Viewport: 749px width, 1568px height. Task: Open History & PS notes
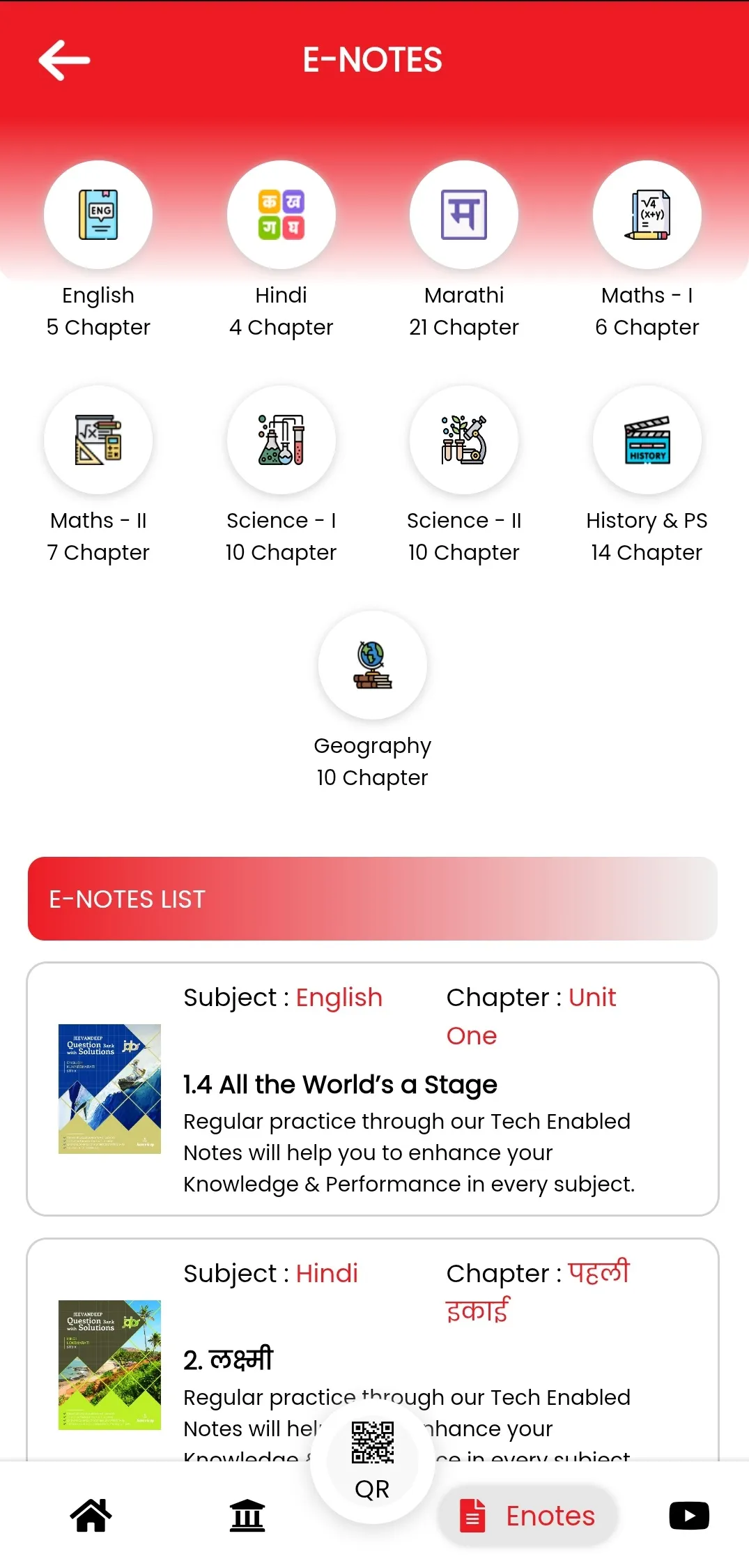coord(647,441)
